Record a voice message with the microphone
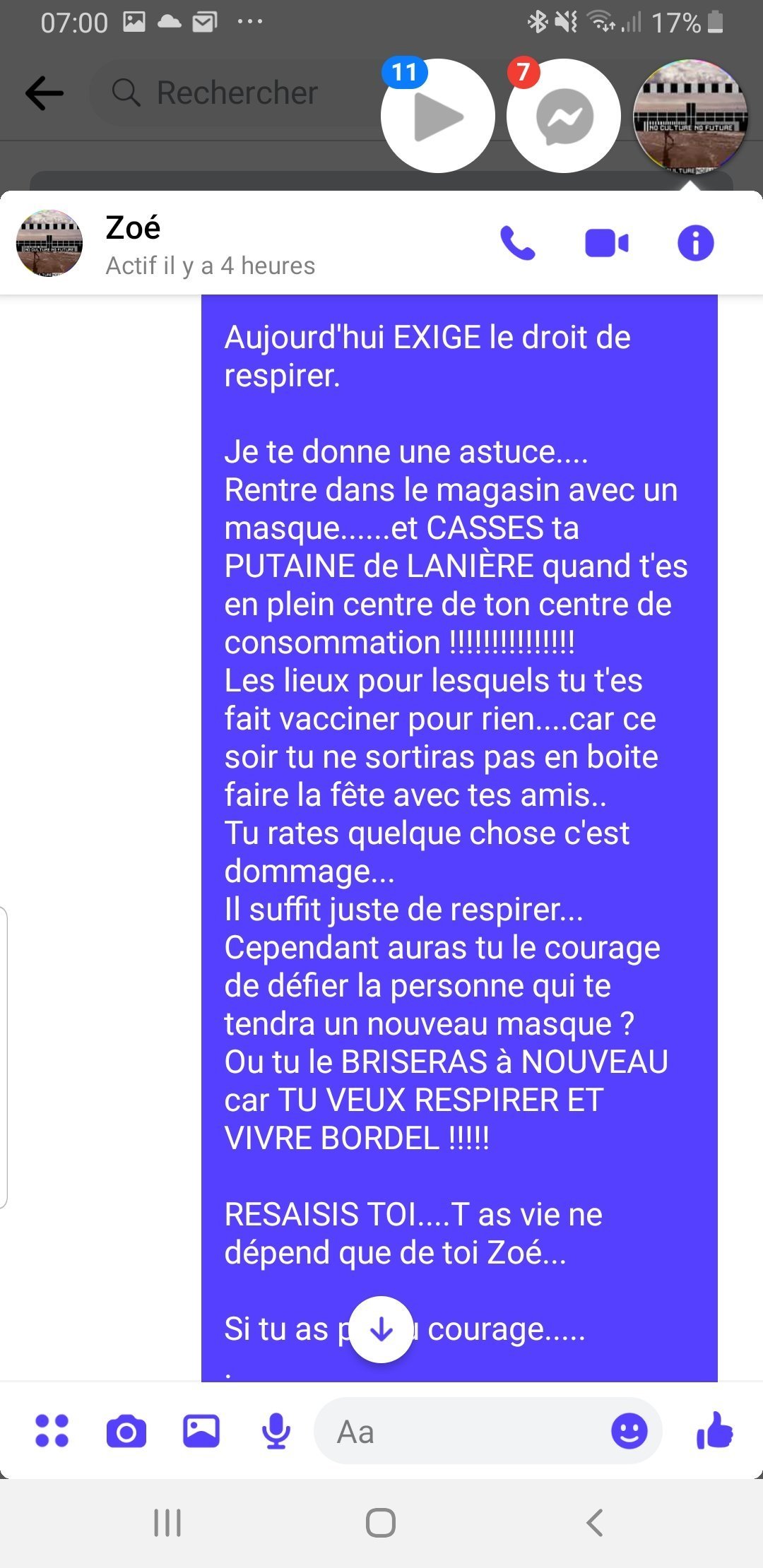The height and width of the screenshot is (1568, 763). 276,1432
